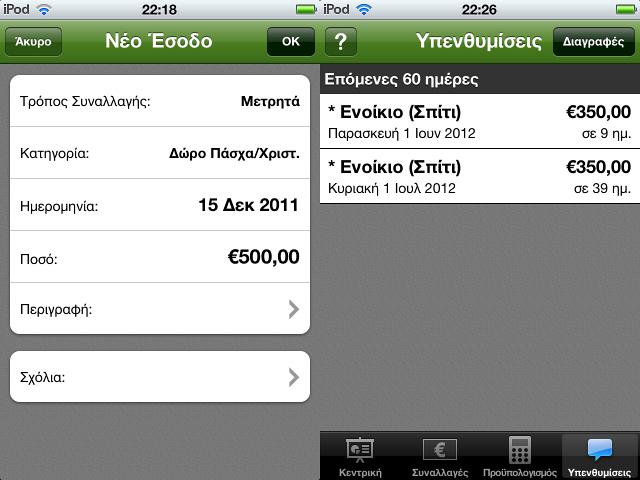Switch to the Κεντρική tab

359,456
